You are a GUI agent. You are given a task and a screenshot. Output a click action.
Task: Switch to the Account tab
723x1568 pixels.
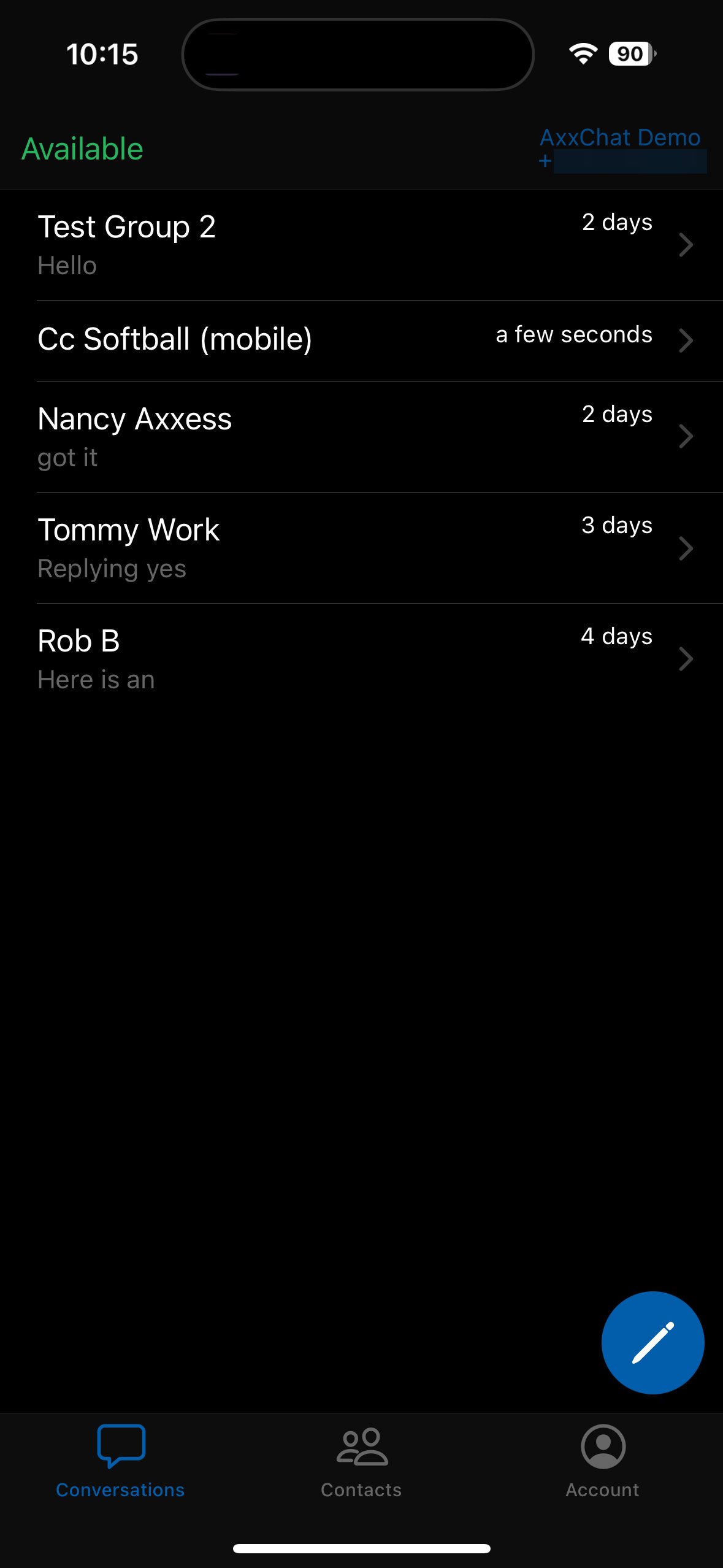click(602, 1462)
